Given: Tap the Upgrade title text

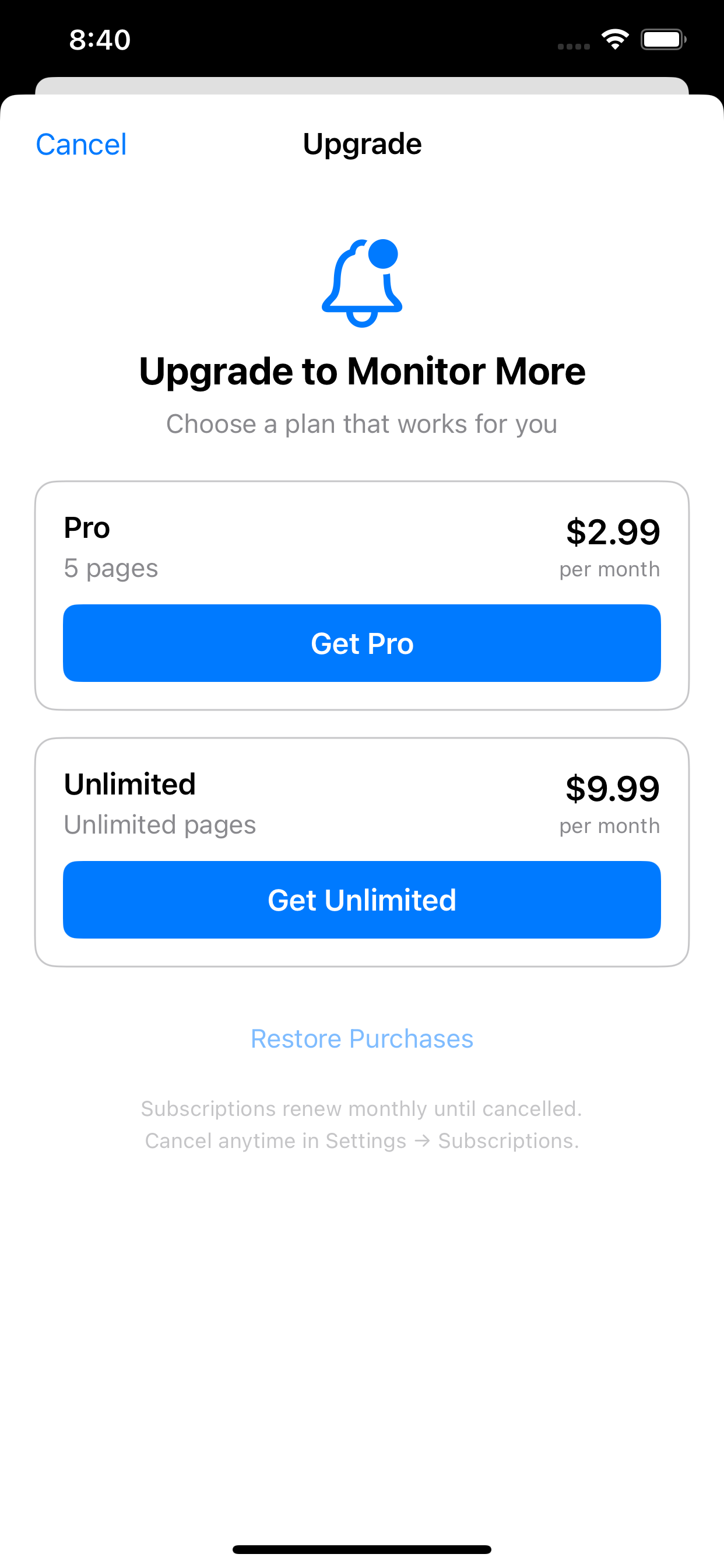Looking at the screenshot, I should tap(362, 143).
